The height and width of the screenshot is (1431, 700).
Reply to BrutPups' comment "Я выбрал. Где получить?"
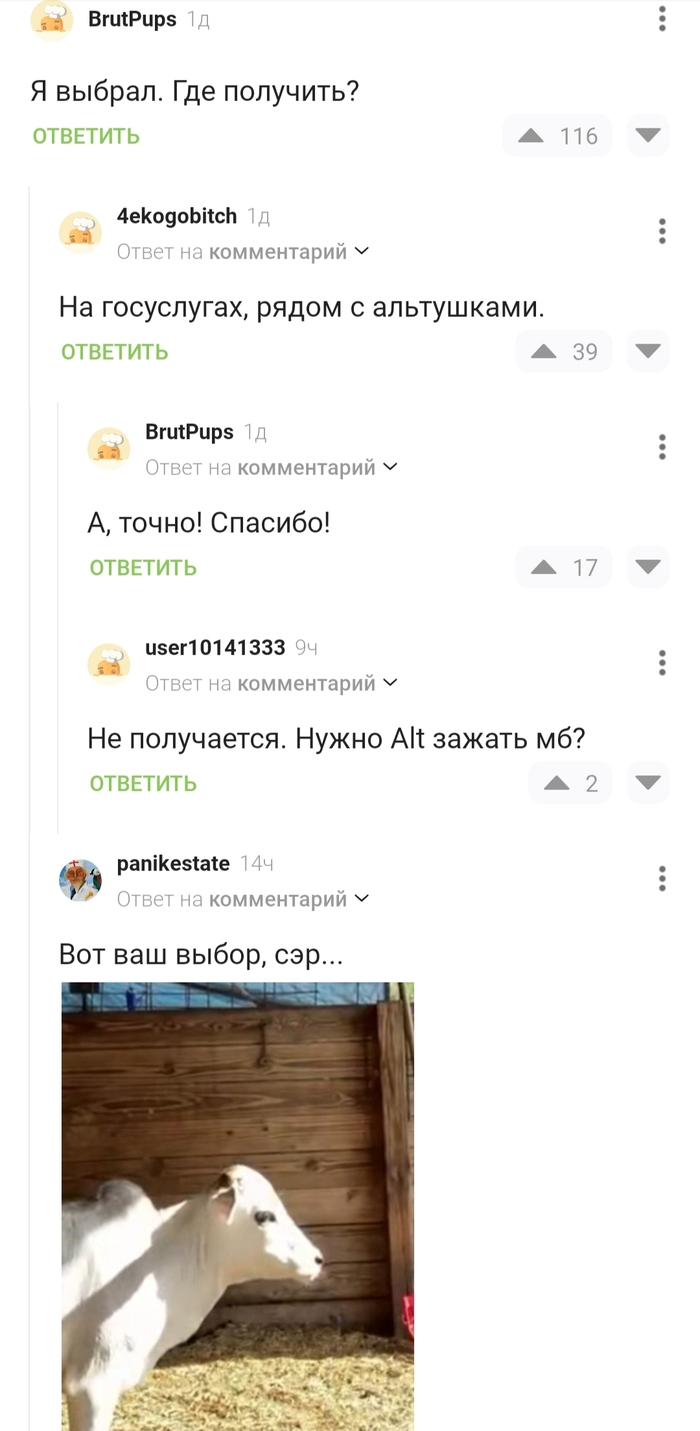tap(86, 136)
